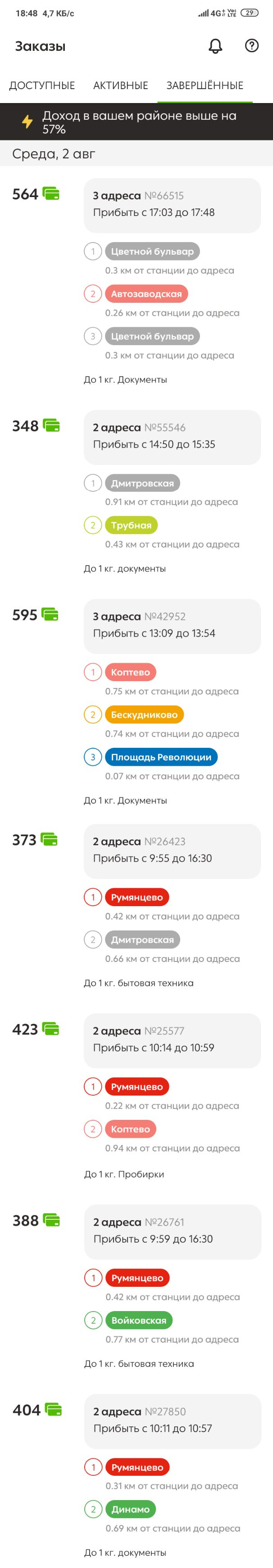The image size is (273, 1568).
Task: Switch to the ДОСТУПНЫЕ tab
Action: pyautogui.click(x=42, y=86)
